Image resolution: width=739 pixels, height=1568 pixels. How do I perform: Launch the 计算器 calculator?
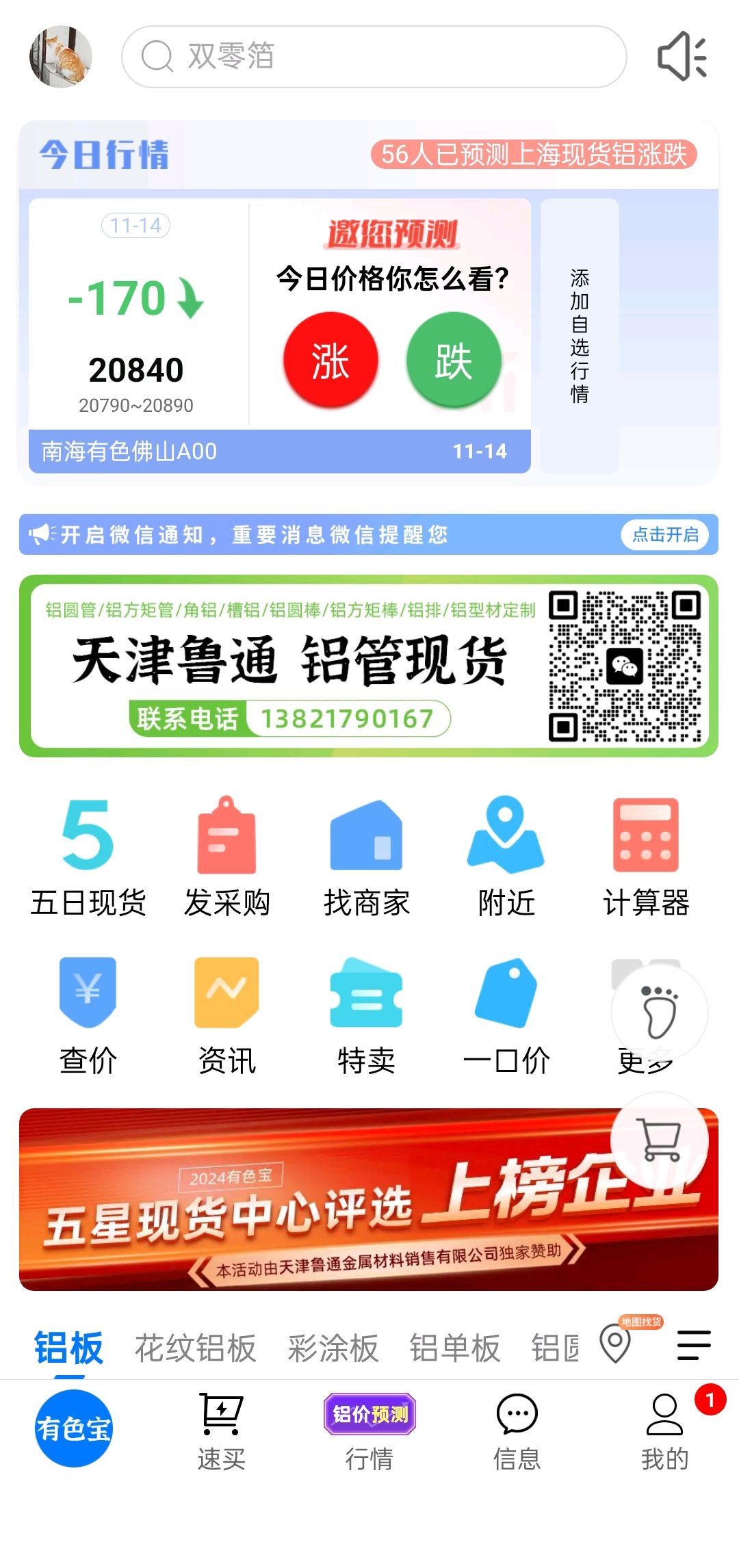[x=646, y=858]
